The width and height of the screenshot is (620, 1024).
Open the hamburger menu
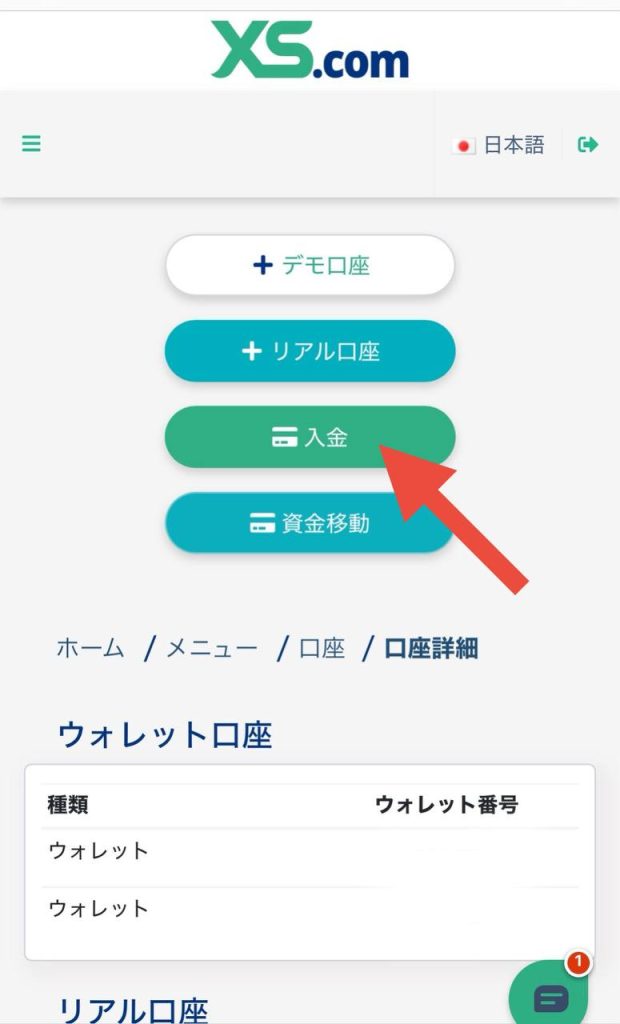[x=31, y=144]
